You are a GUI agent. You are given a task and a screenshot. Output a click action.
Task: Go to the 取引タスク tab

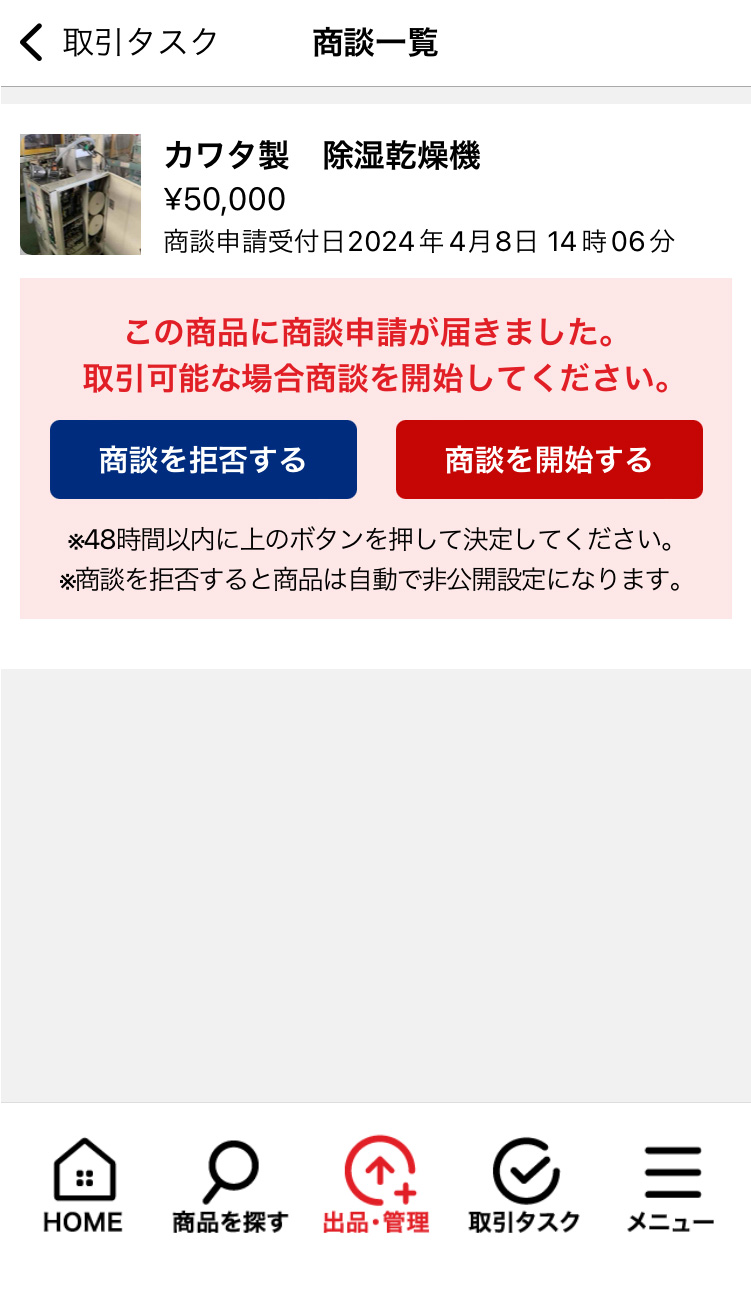tap(524, 1186)
